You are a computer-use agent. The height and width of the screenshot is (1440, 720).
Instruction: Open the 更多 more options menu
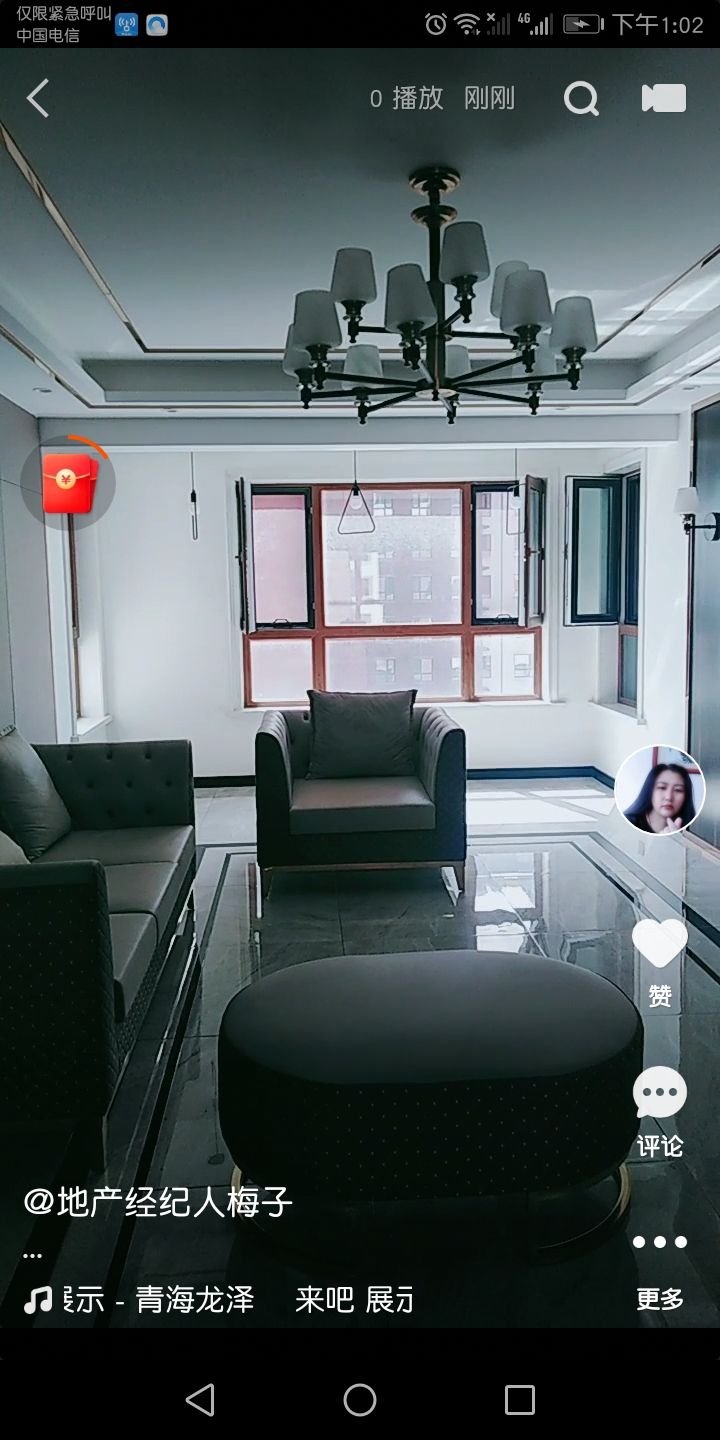click(x=660, y=1244)
